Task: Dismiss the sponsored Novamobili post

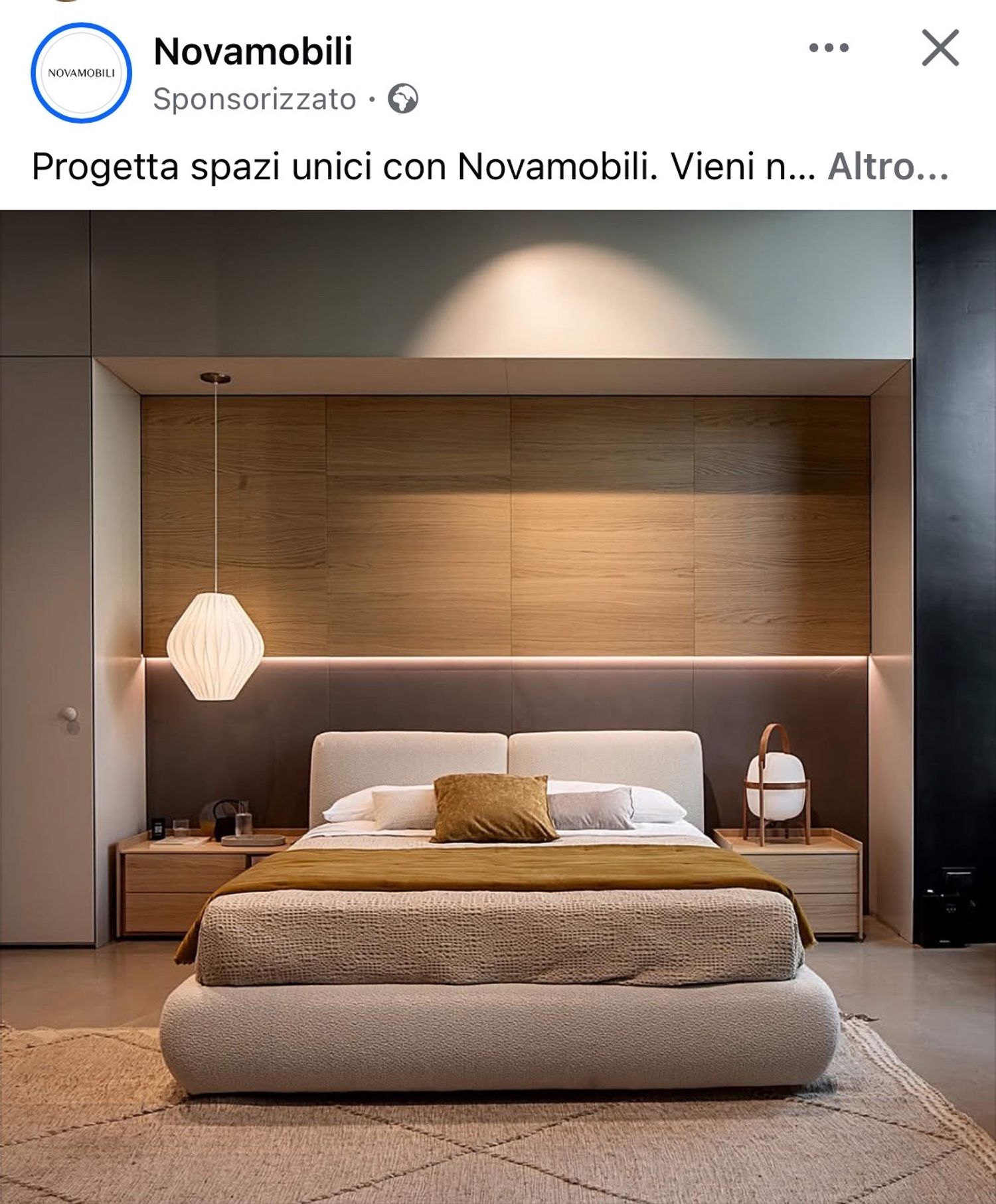Action: pyautogui.click(x=940, y=48)
